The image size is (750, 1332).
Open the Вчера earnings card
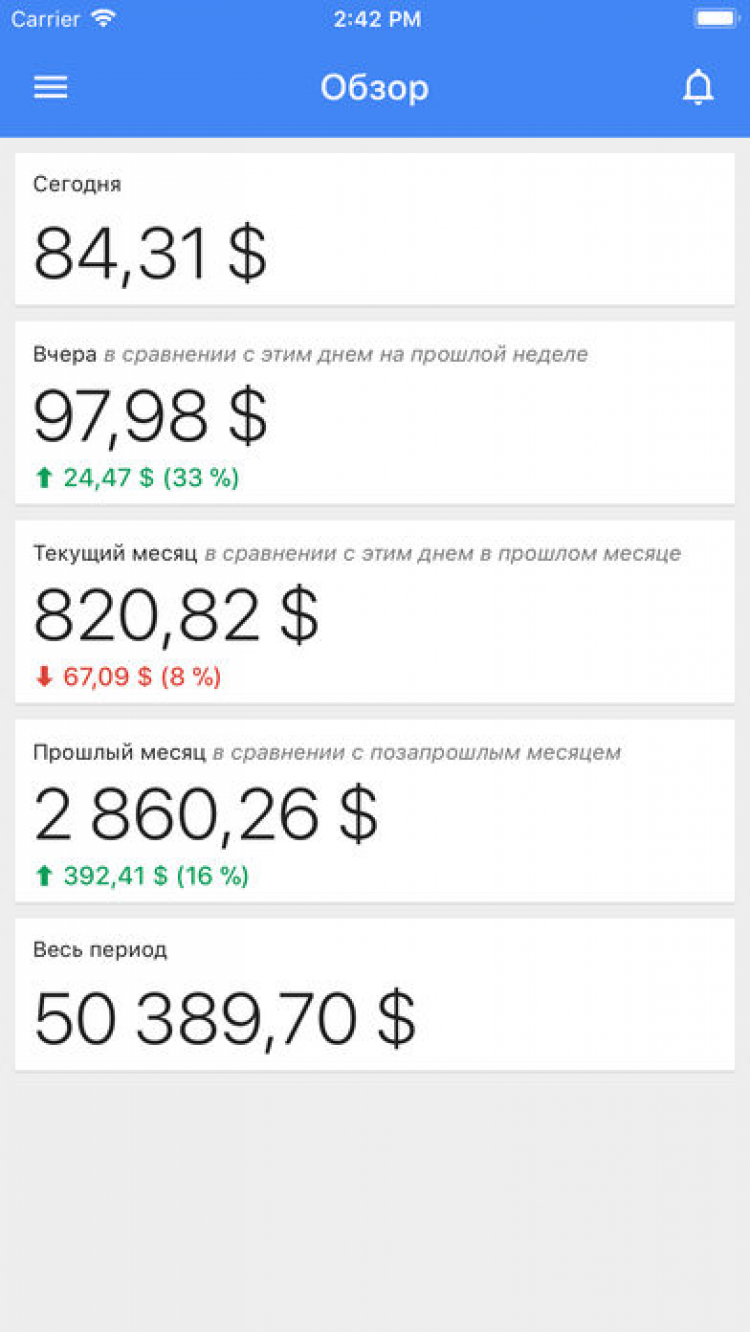point(374,413)
